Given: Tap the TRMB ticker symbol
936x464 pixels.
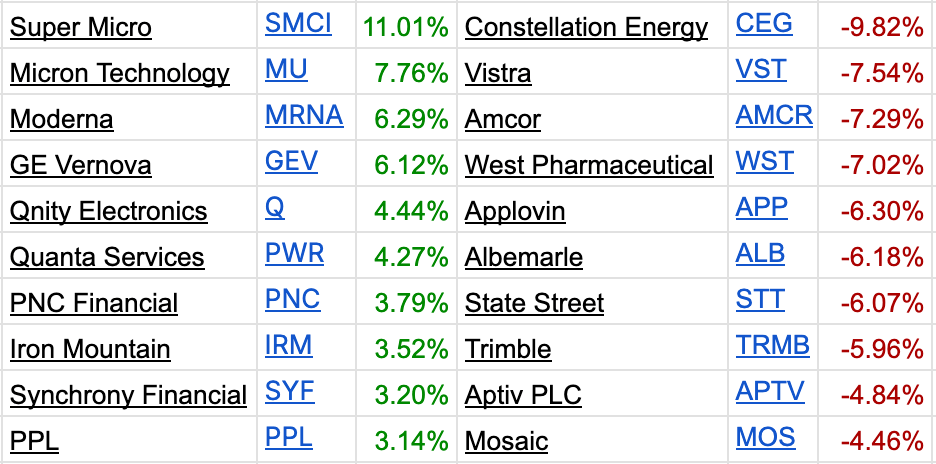Looking at the screenshot, I should 773,346.
